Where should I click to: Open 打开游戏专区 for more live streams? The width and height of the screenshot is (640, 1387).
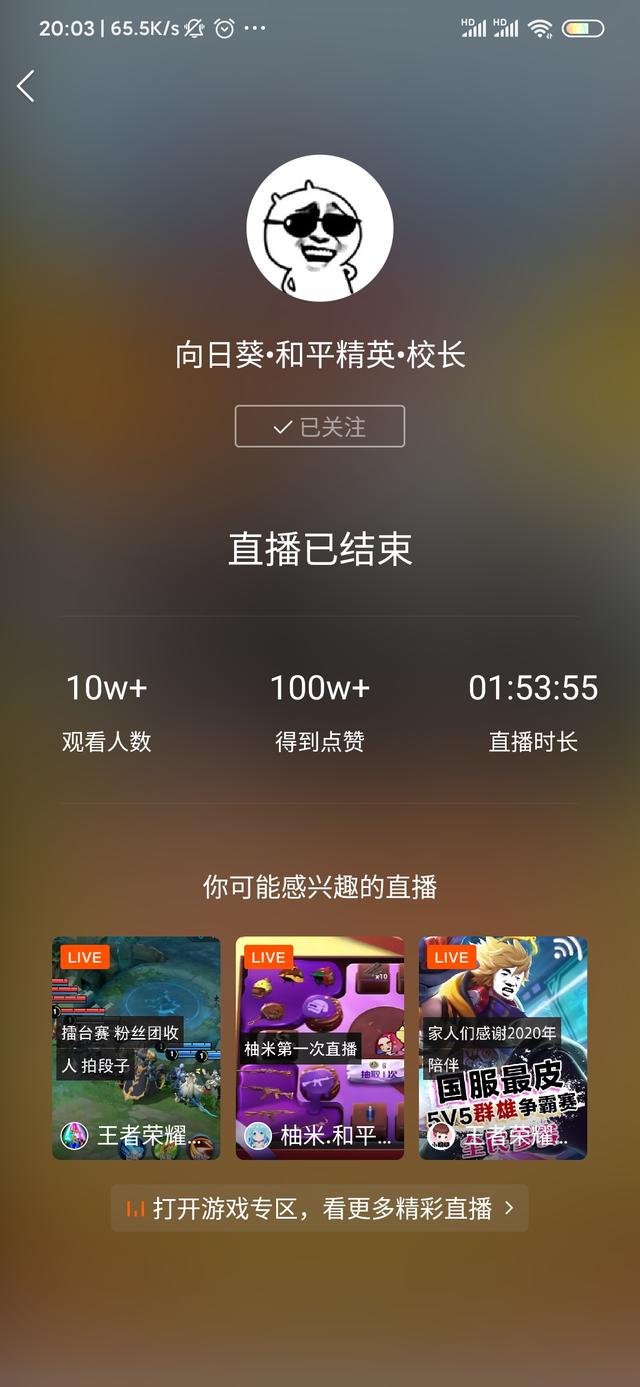click(x=320, y=1208)
